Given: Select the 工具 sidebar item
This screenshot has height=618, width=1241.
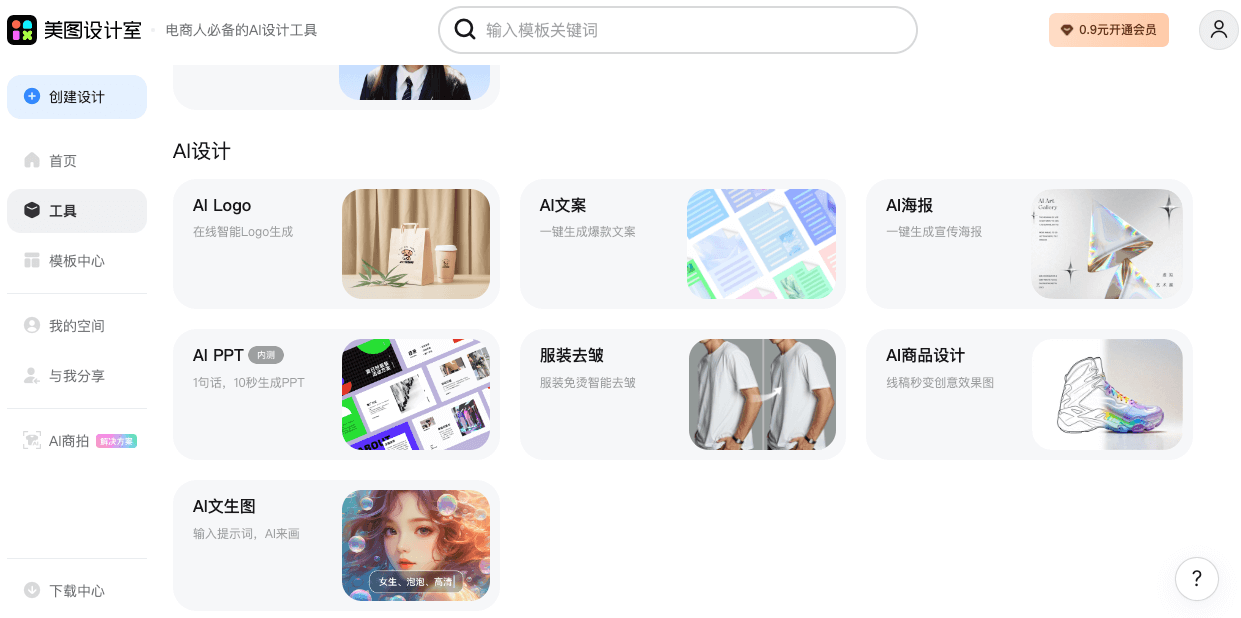Looking at the screenshot, I should pyautogui.click(x=77, y=211).
